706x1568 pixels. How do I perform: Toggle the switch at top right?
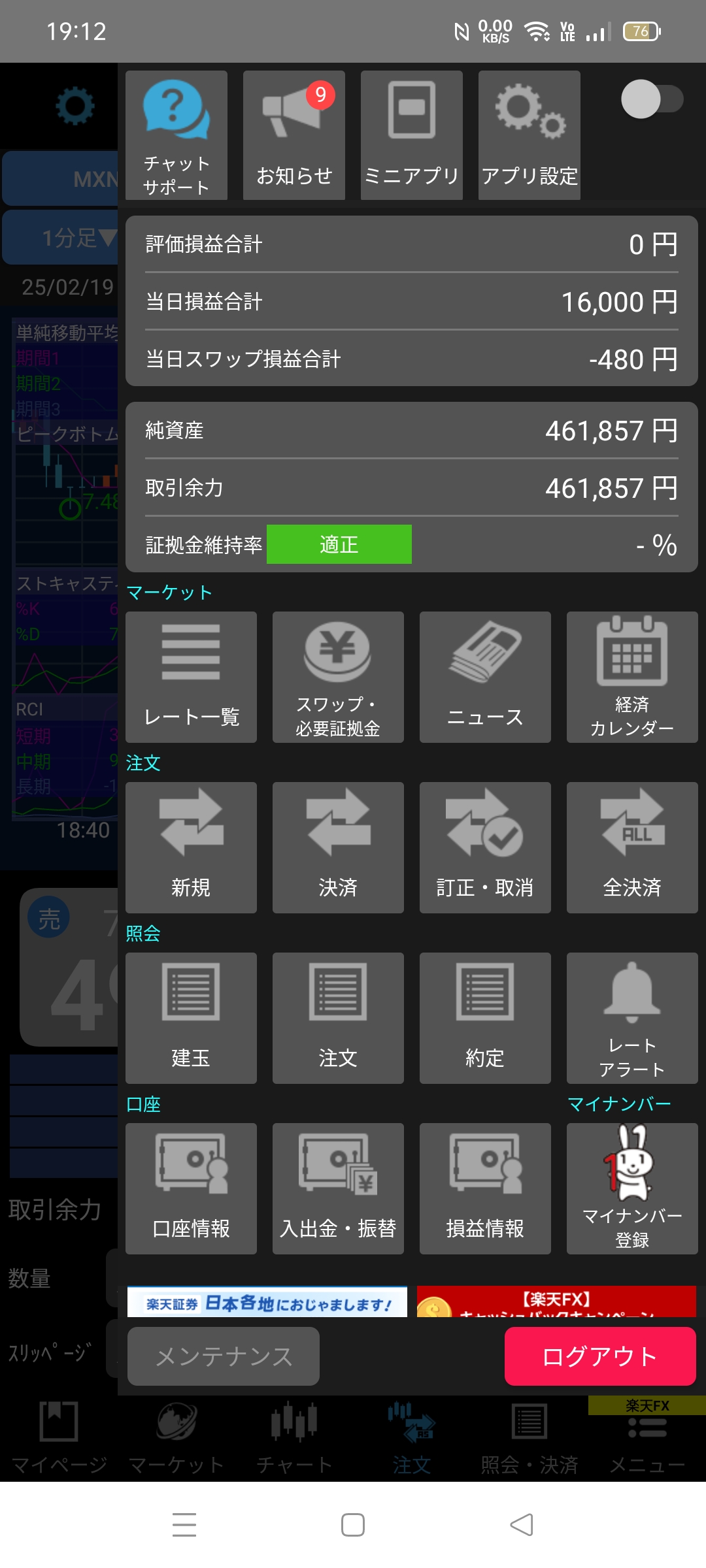652,99
